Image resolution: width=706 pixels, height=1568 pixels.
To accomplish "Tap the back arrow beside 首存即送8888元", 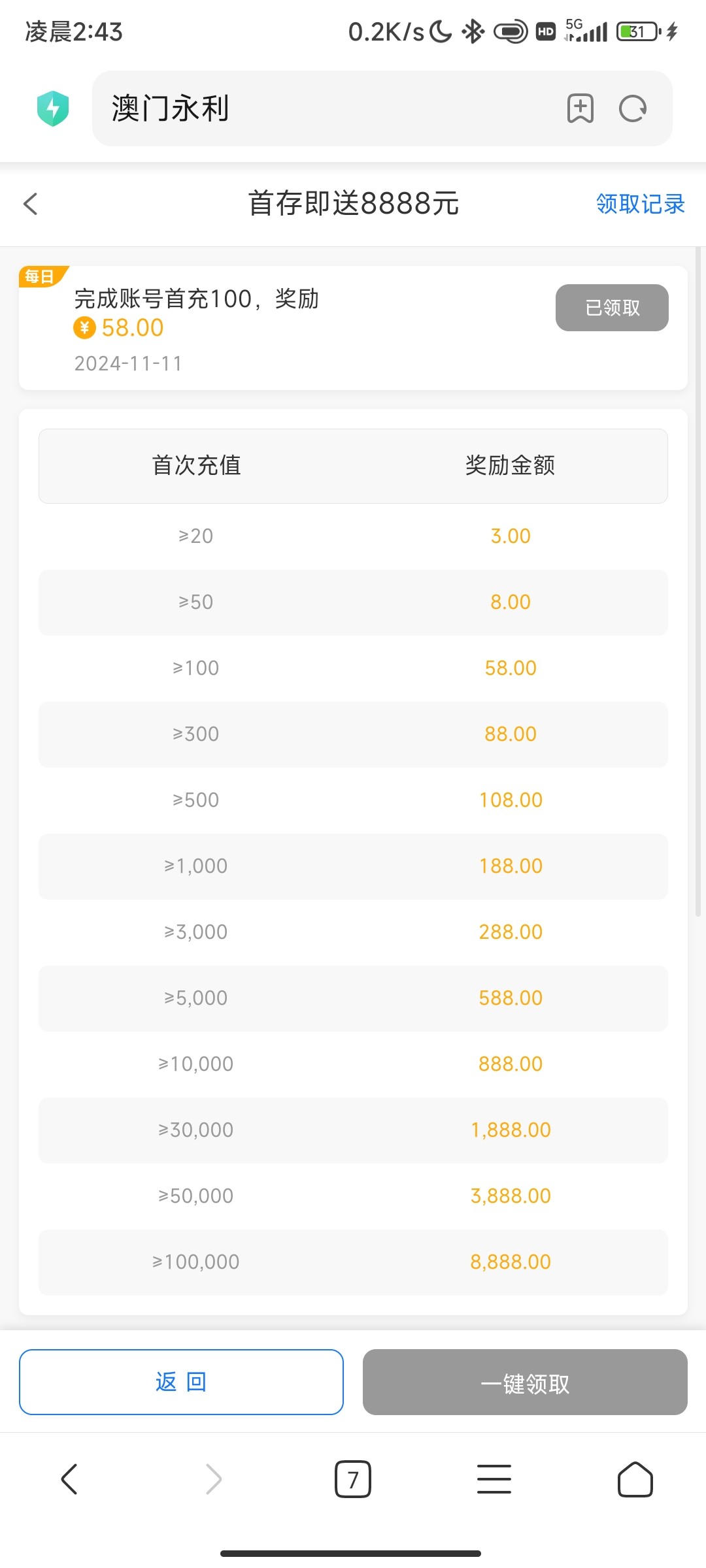I will (31, 204).
